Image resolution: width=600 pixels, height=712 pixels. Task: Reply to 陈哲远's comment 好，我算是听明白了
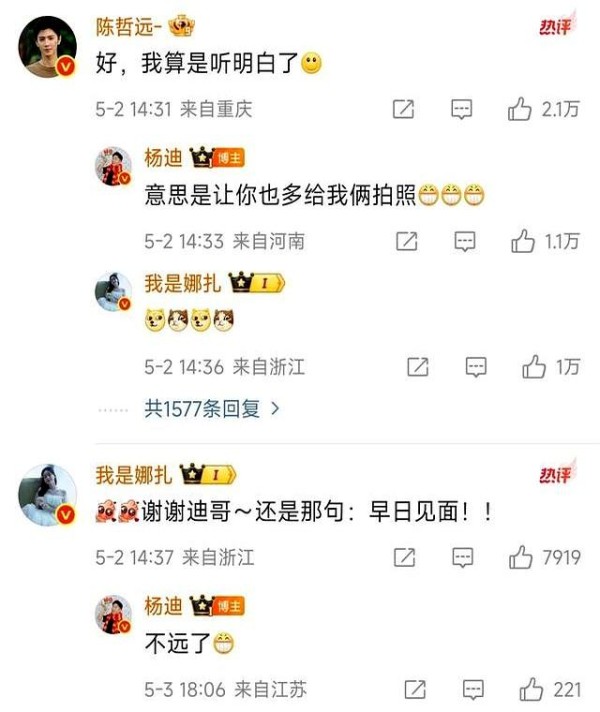pyautogui.click(x=461, y=110)
